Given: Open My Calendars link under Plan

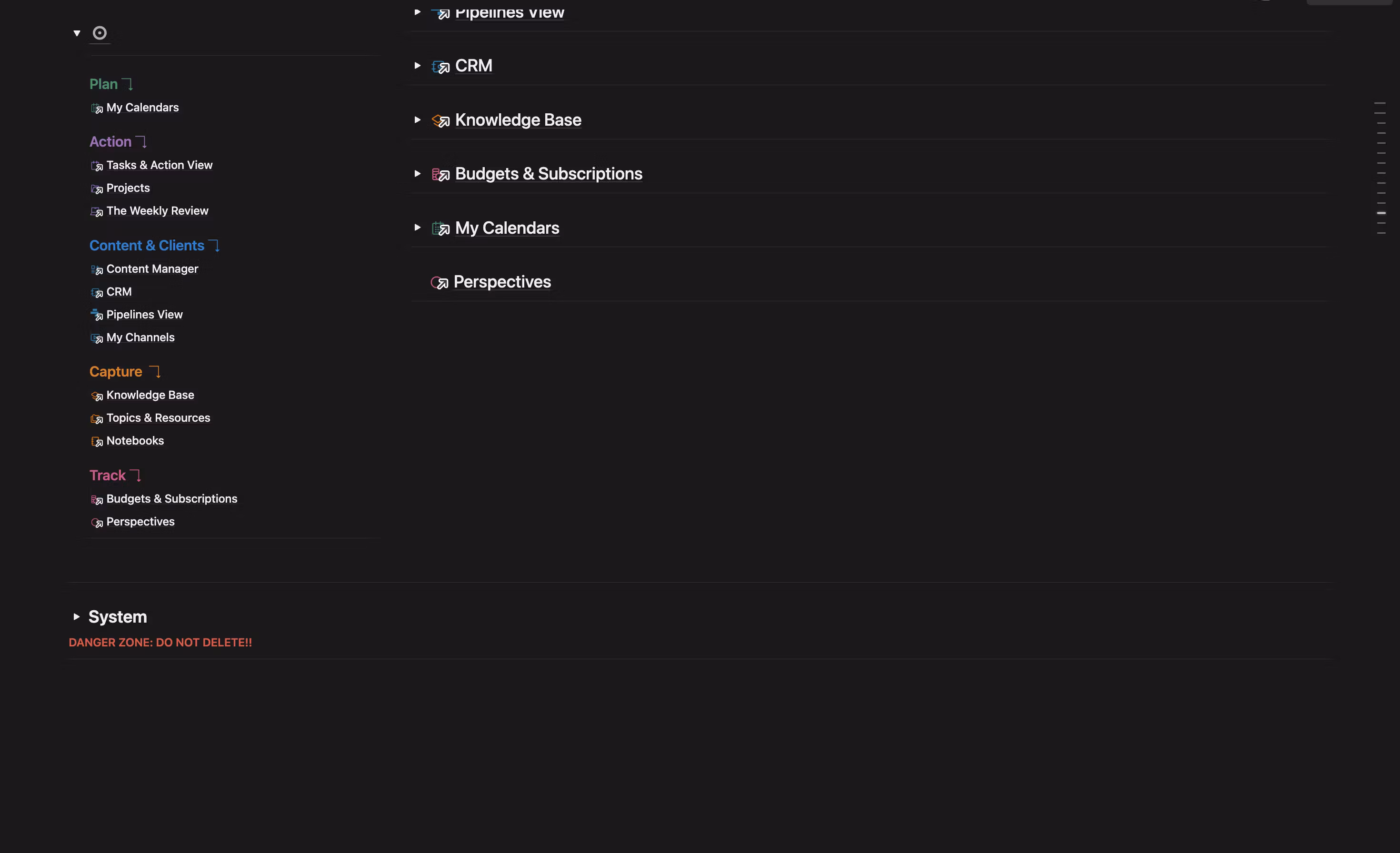Looking at the screenshot, I should [x=142, y=108].
